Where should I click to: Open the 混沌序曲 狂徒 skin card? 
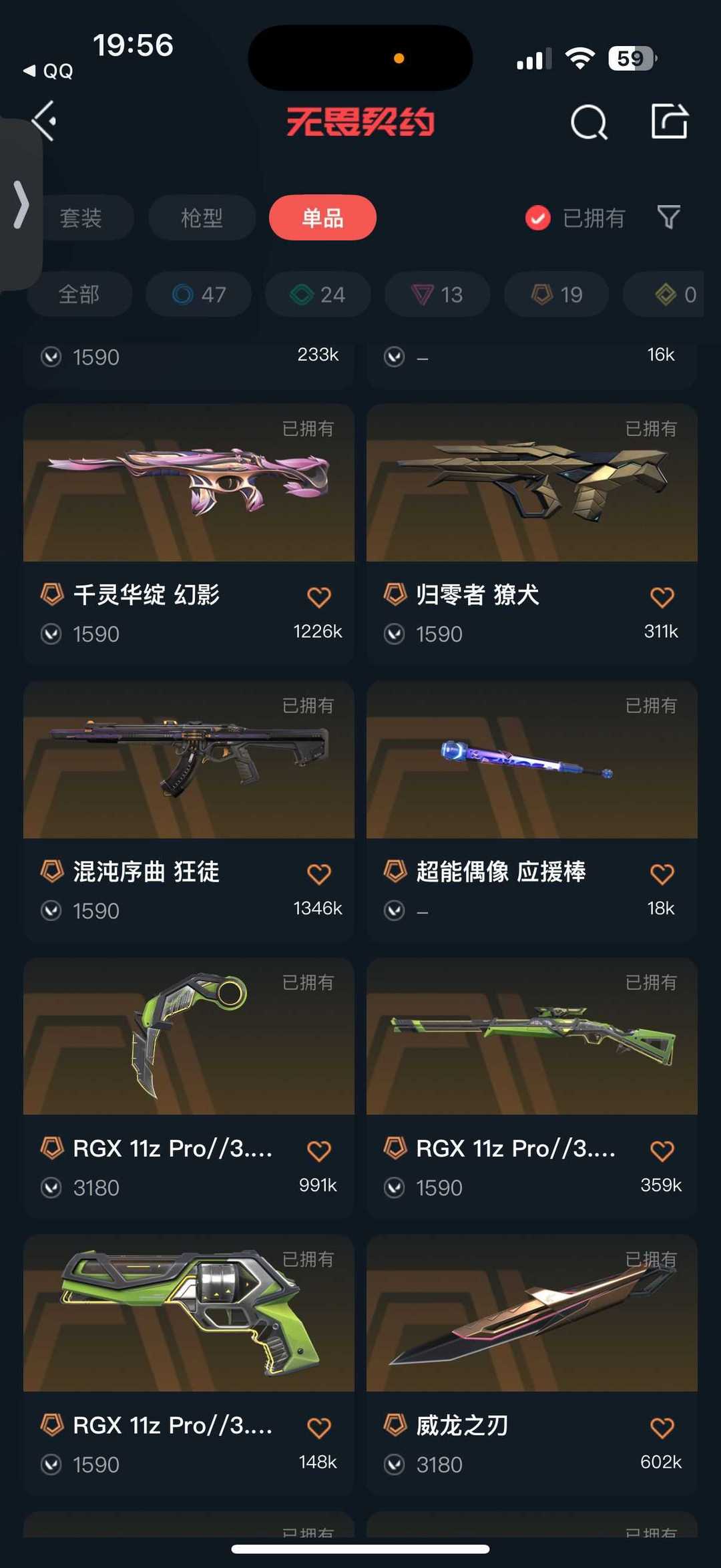pyautogui.click(x=189, y=811)
